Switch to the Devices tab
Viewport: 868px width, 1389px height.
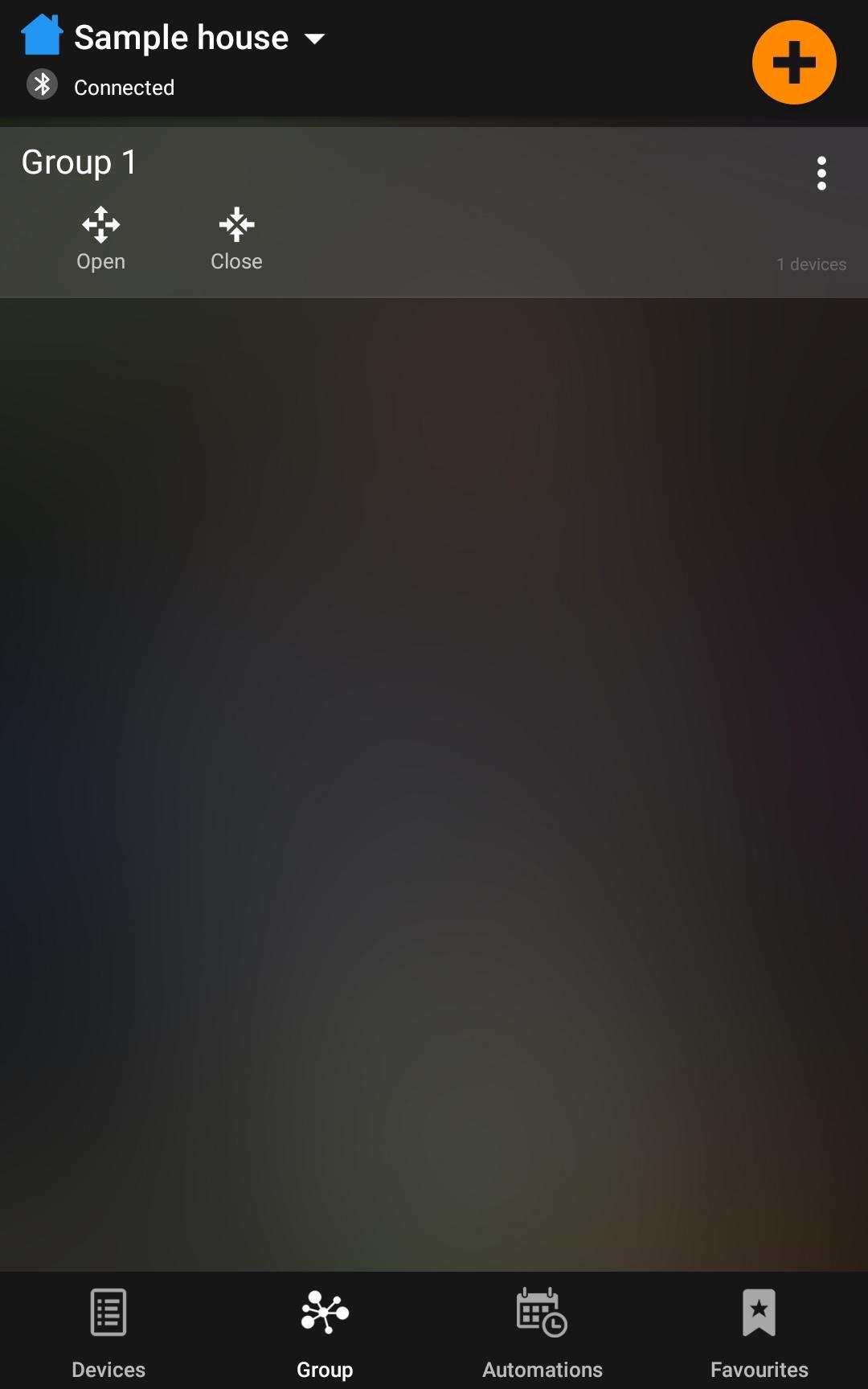(108, 1332)
